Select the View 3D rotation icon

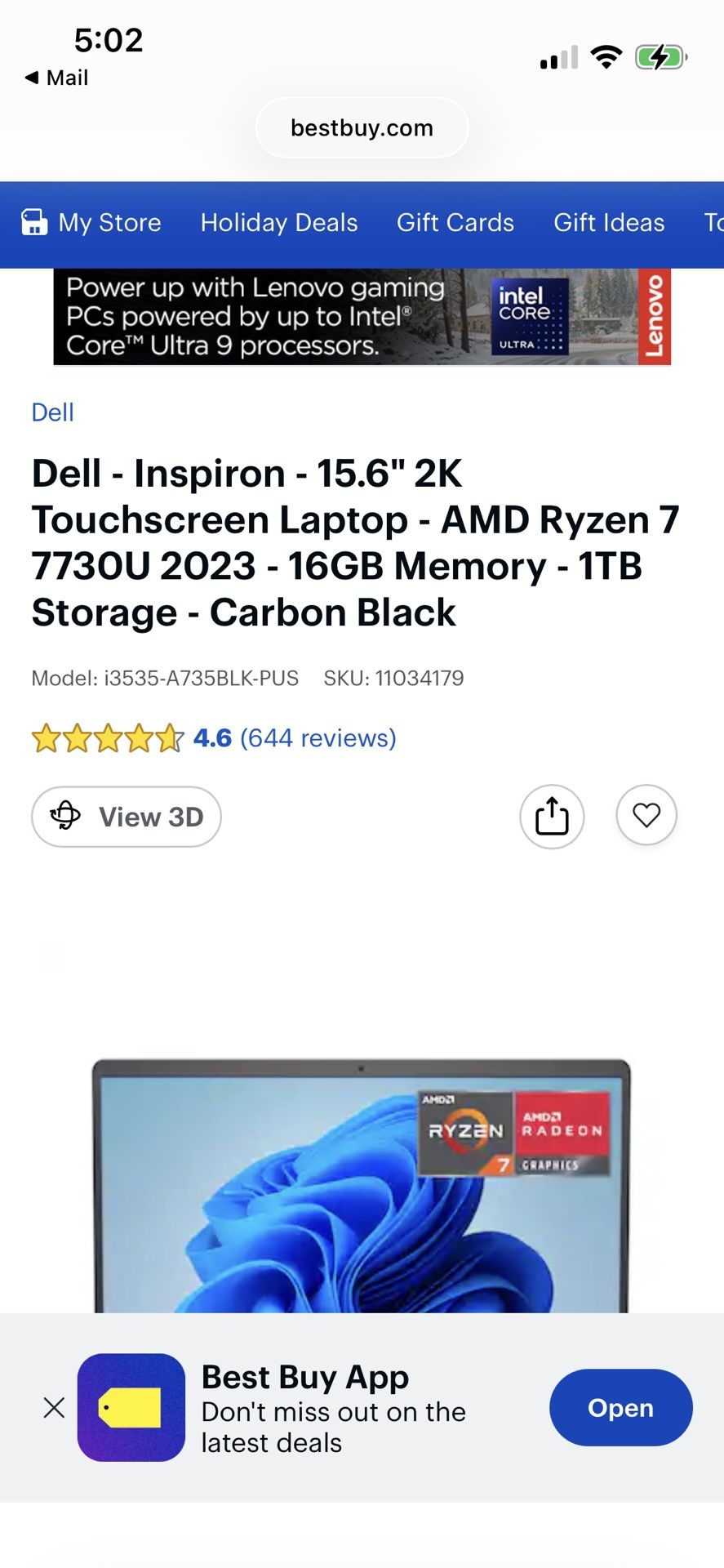(64, 817)
